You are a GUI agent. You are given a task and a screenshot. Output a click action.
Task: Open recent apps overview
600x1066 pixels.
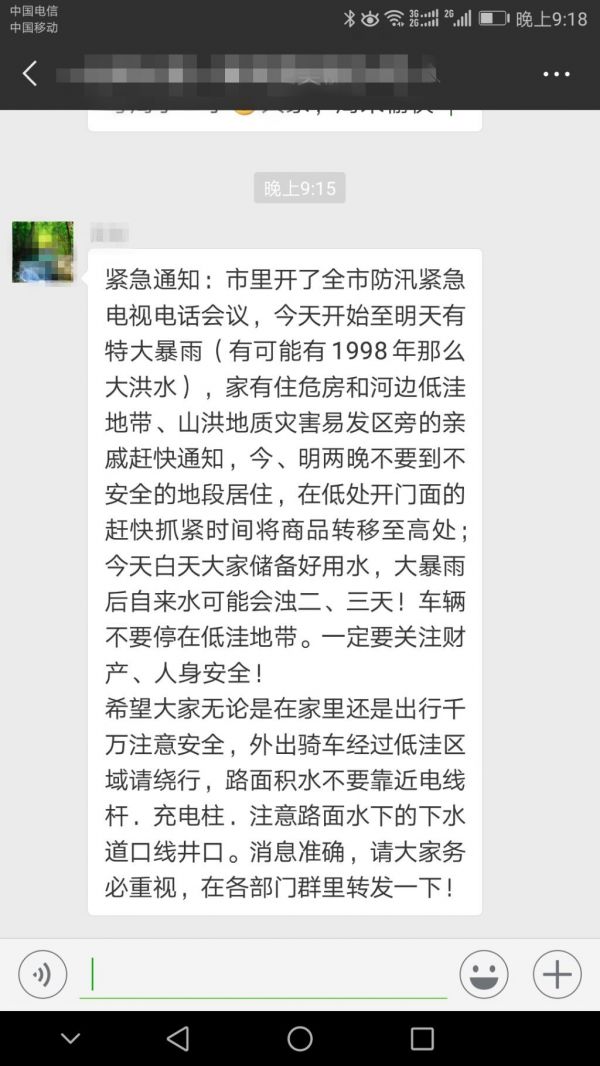[x=422, y=1038]
